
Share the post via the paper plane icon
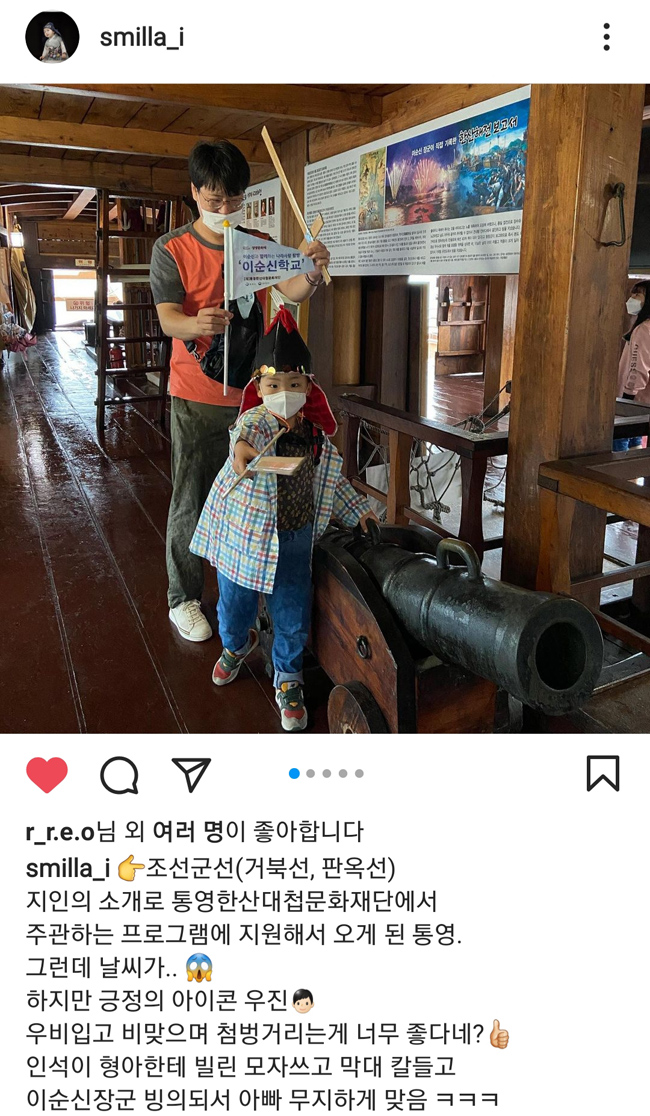pos(191,774)
